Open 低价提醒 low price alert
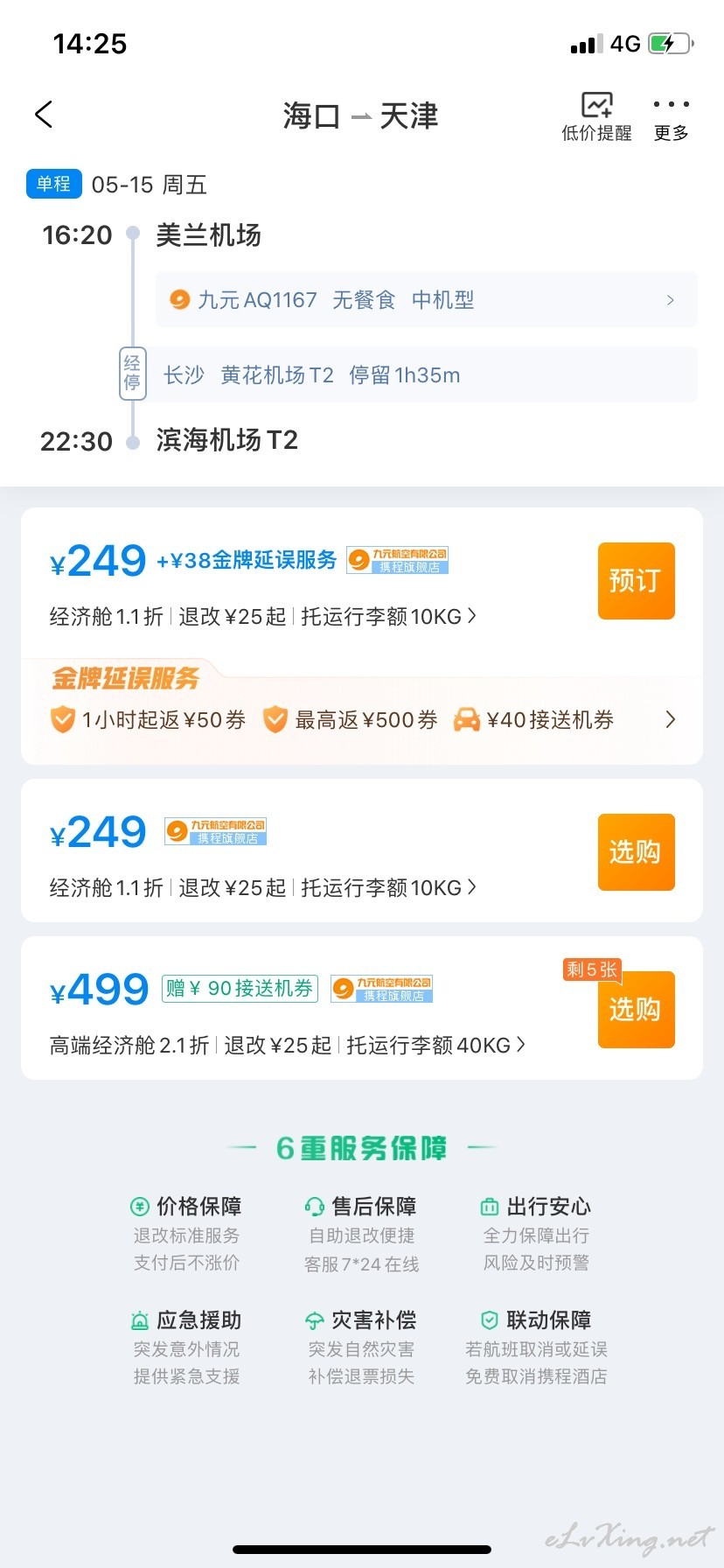724x1568 pixels. pos(596,116)
